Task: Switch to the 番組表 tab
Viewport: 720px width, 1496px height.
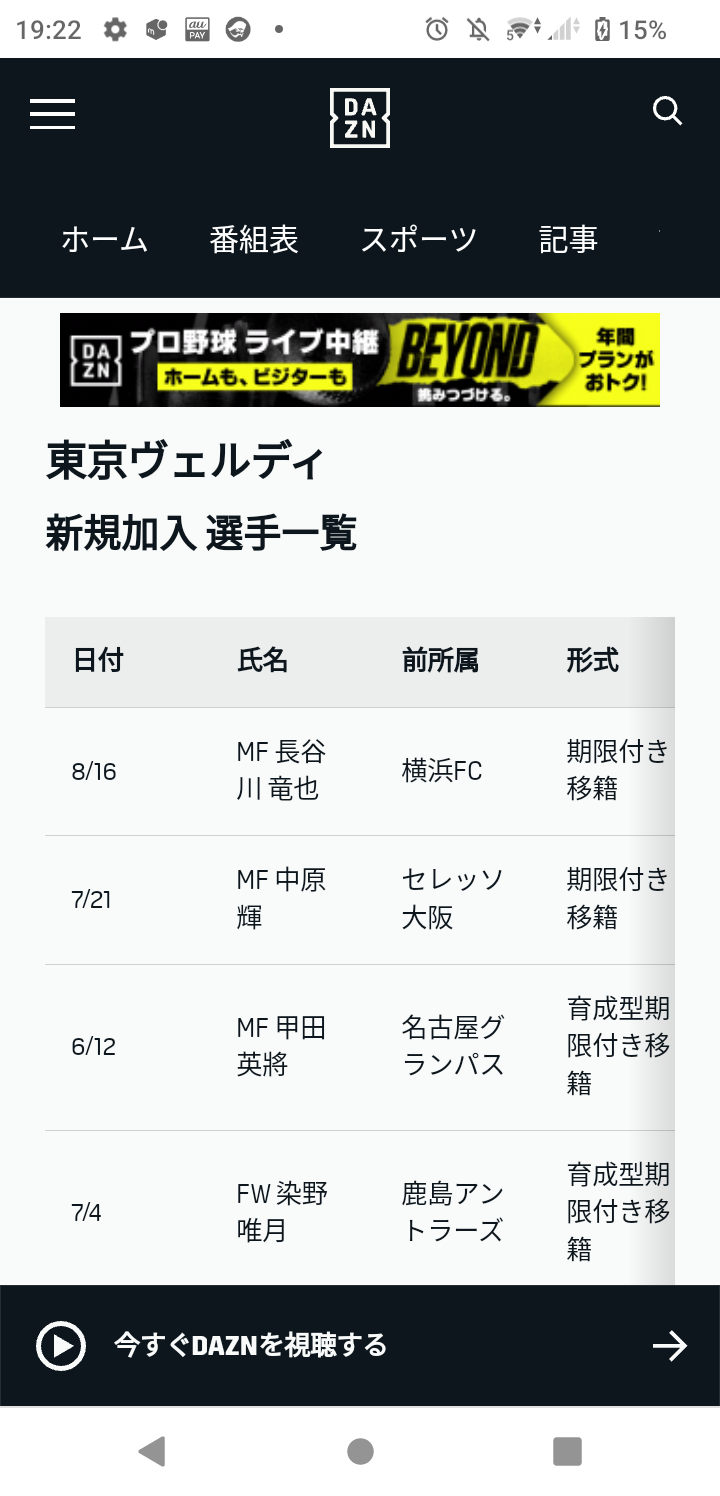Action: click(x=254, y=240)
